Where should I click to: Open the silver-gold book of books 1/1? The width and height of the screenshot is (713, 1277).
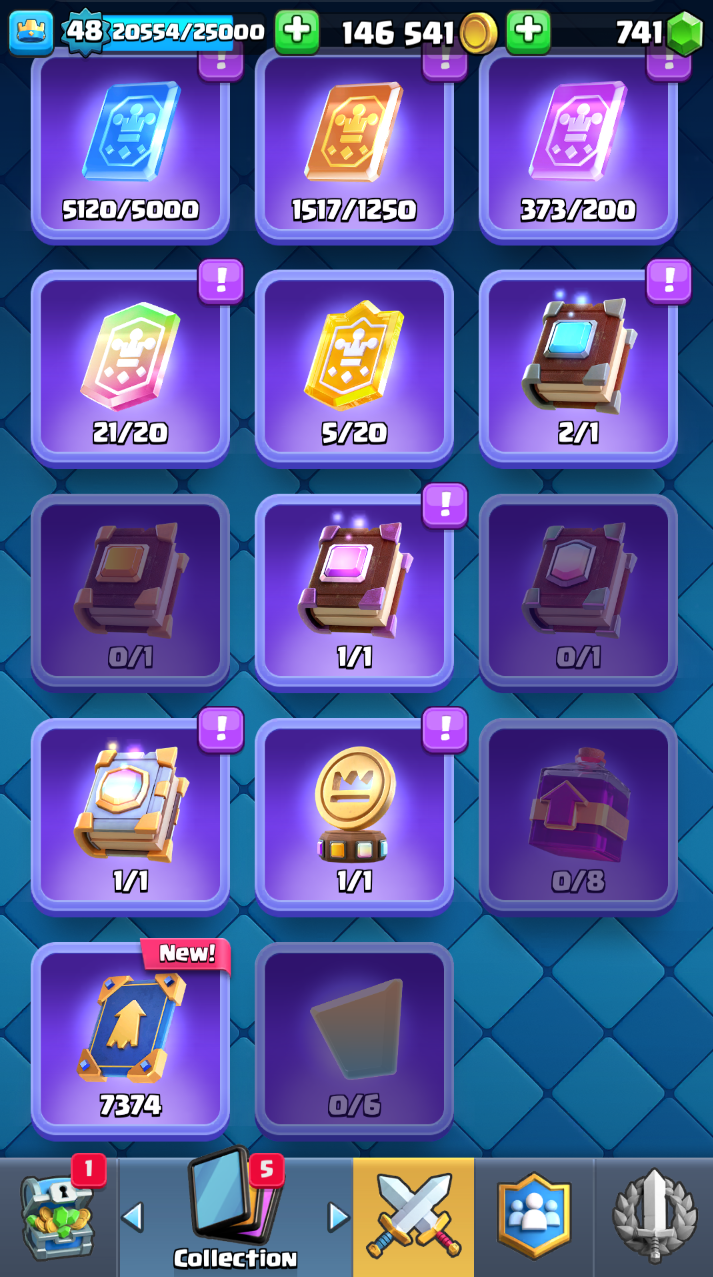[x=130, y=813]
